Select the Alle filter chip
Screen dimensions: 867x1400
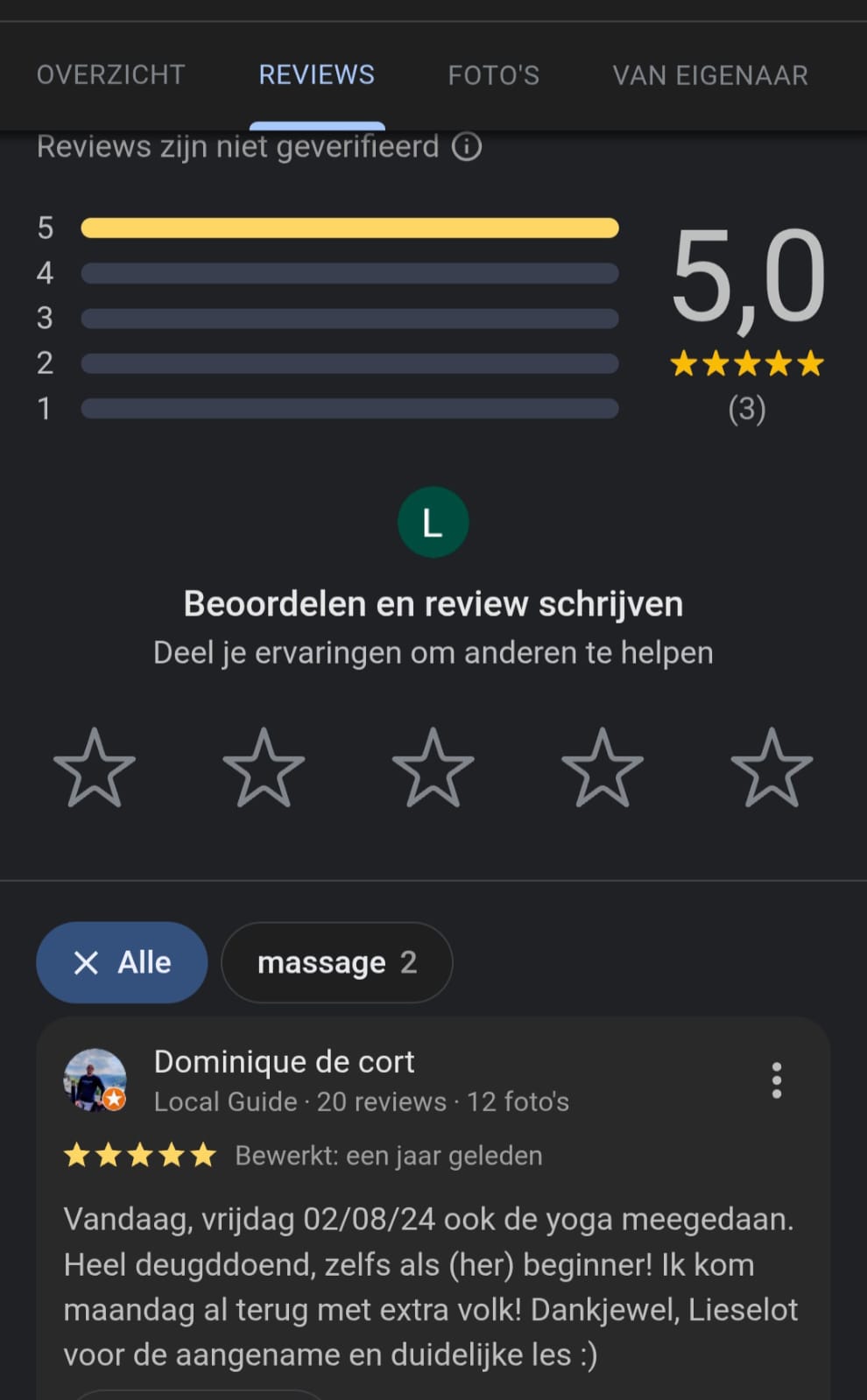click(x=122, y=962)
